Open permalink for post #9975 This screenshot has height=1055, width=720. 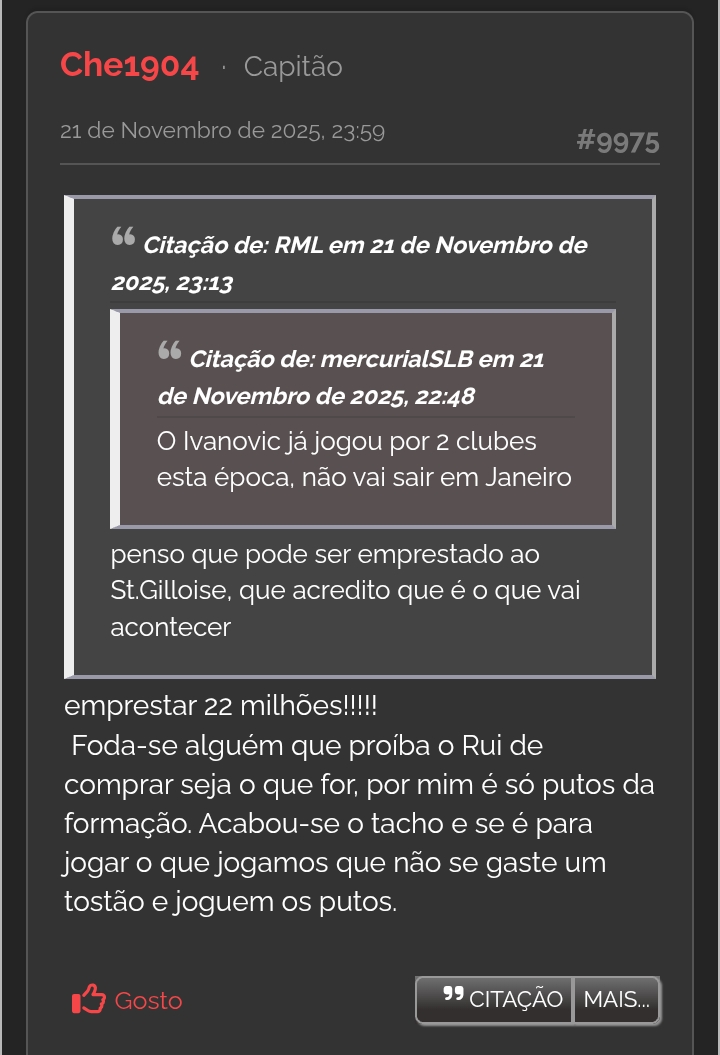pyautogui.click(x=617, y=142)
